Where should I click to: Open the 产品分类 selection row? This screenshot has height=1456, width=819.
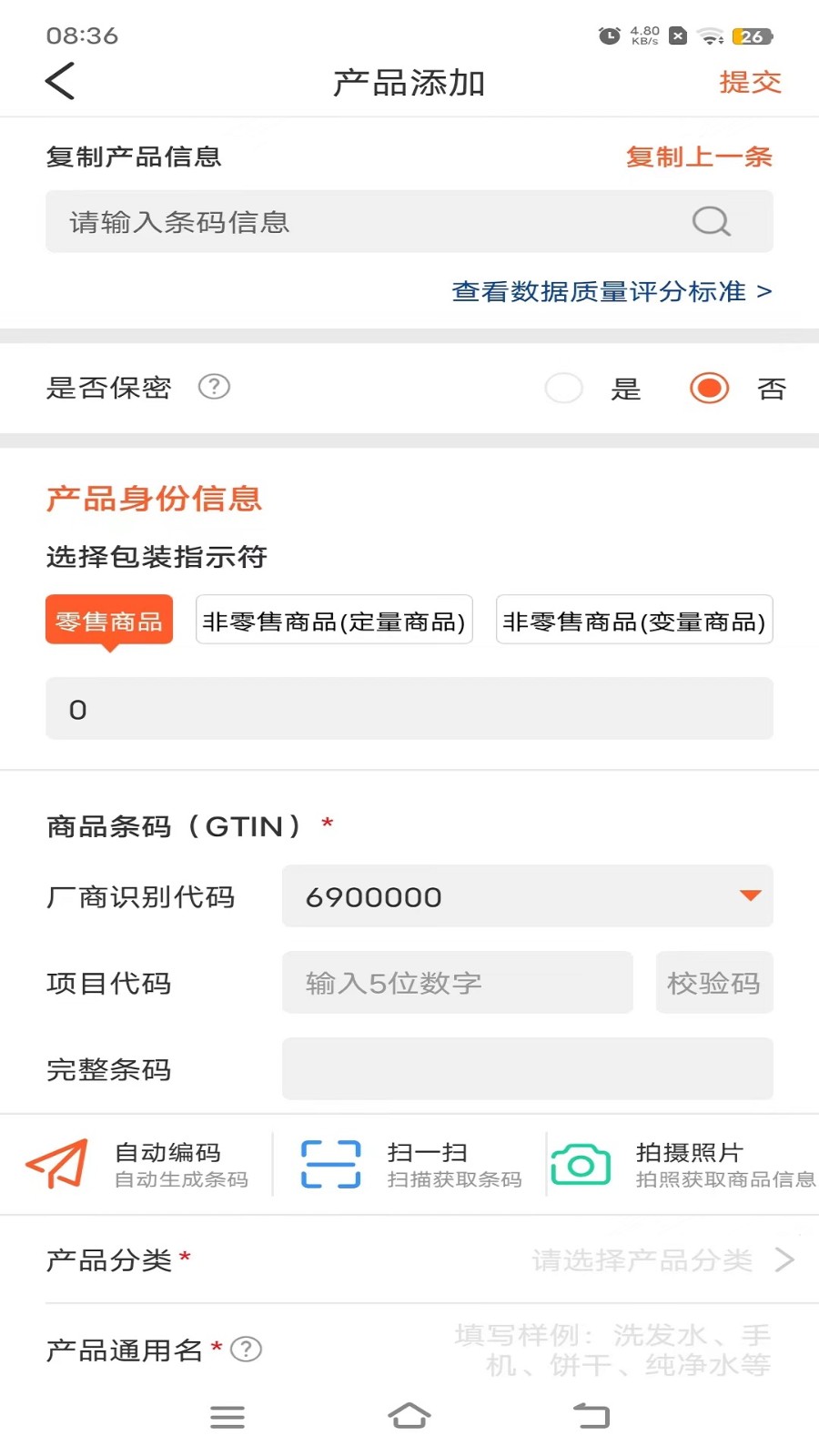click(x=409, y=1259)
